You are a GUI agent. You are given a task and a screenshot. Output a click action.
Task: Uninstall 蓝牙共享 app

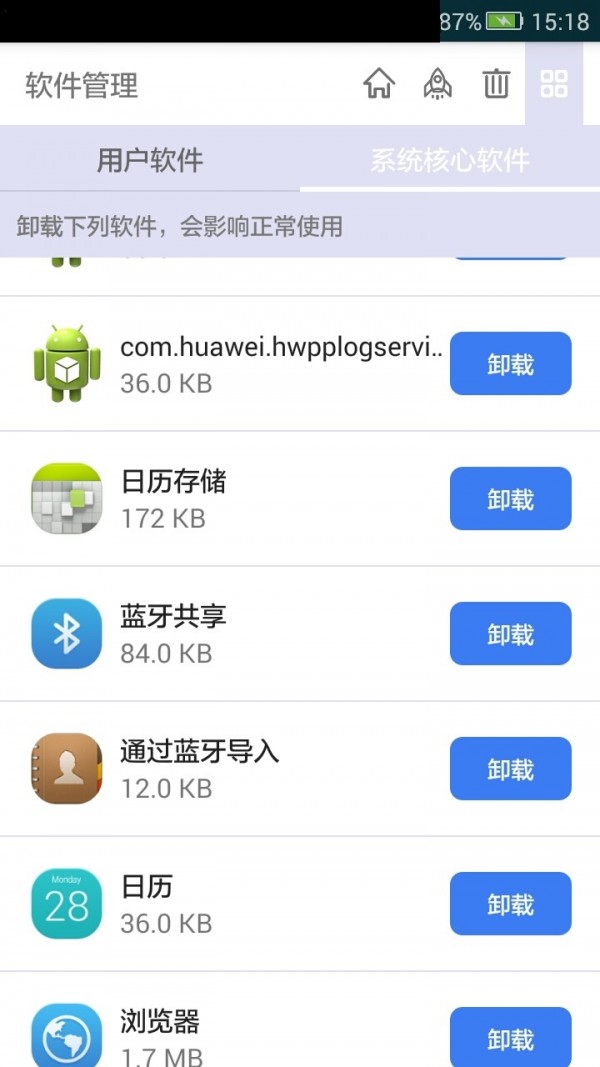pyautogui.click(x=510, y=634)
